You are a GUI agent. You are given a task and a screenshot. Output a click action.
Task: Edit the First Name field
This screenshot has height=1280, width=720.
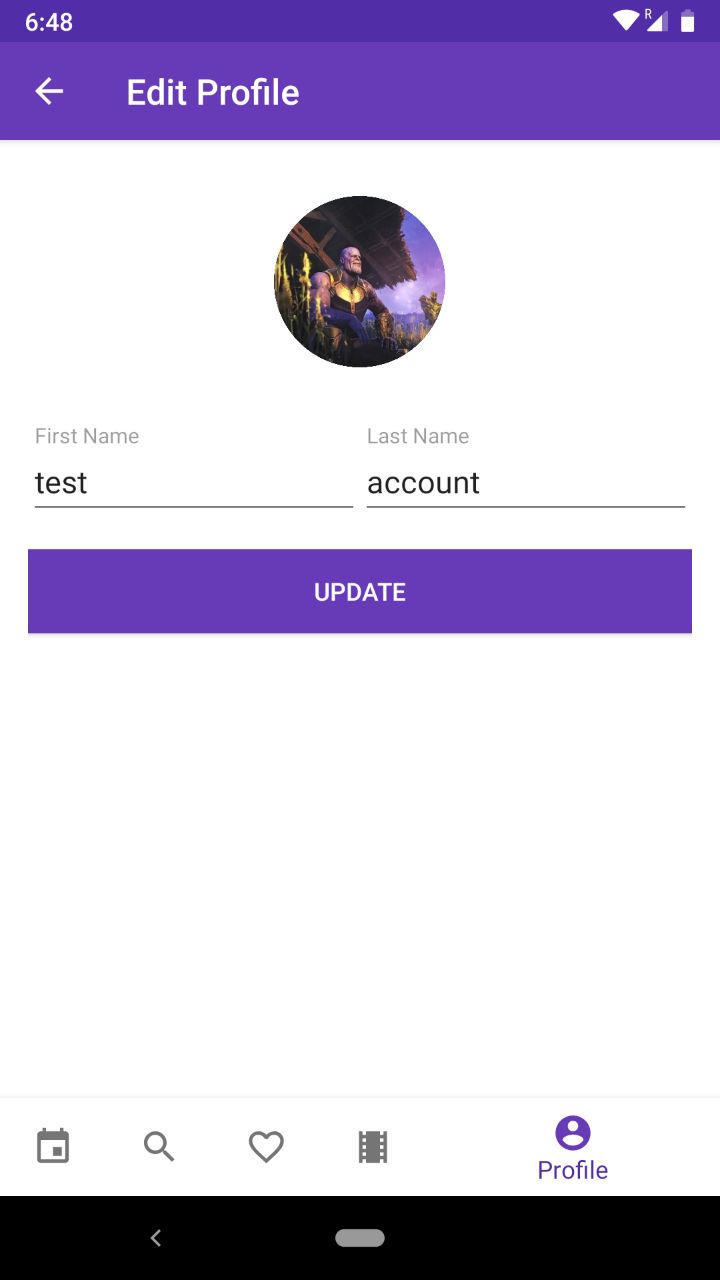pos(193,483)
